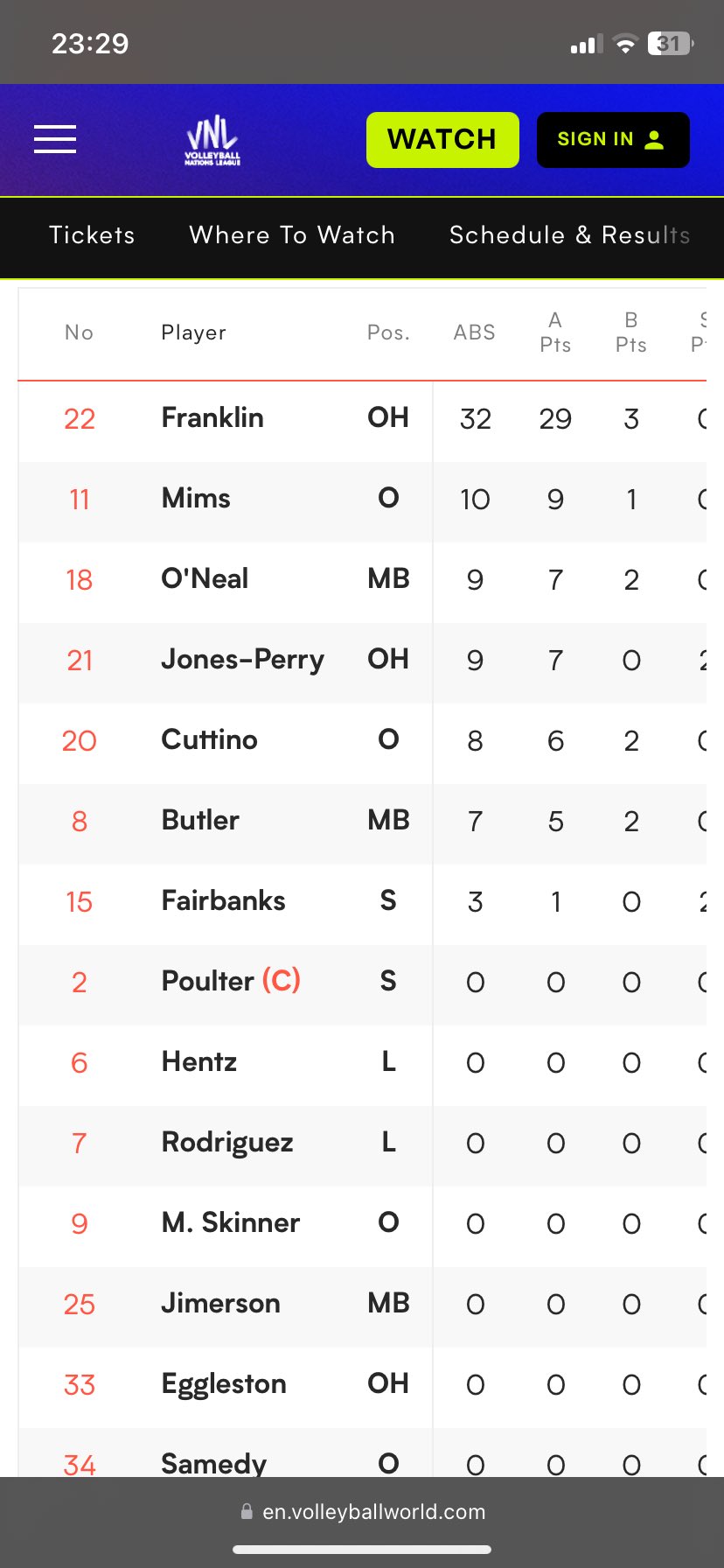
Task: Open player Franklin's profile
Action: [212, 418]
